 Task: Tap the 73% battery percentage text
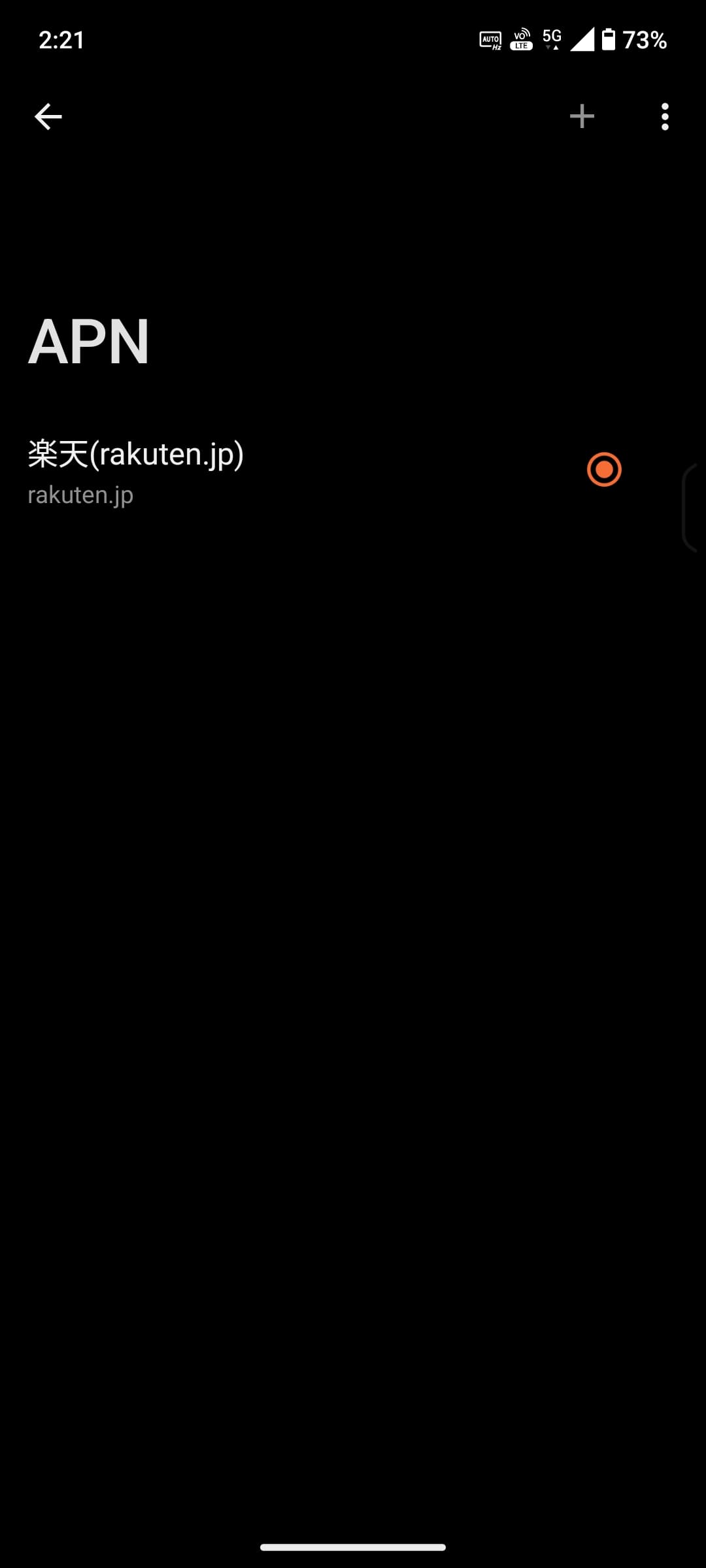644,41
